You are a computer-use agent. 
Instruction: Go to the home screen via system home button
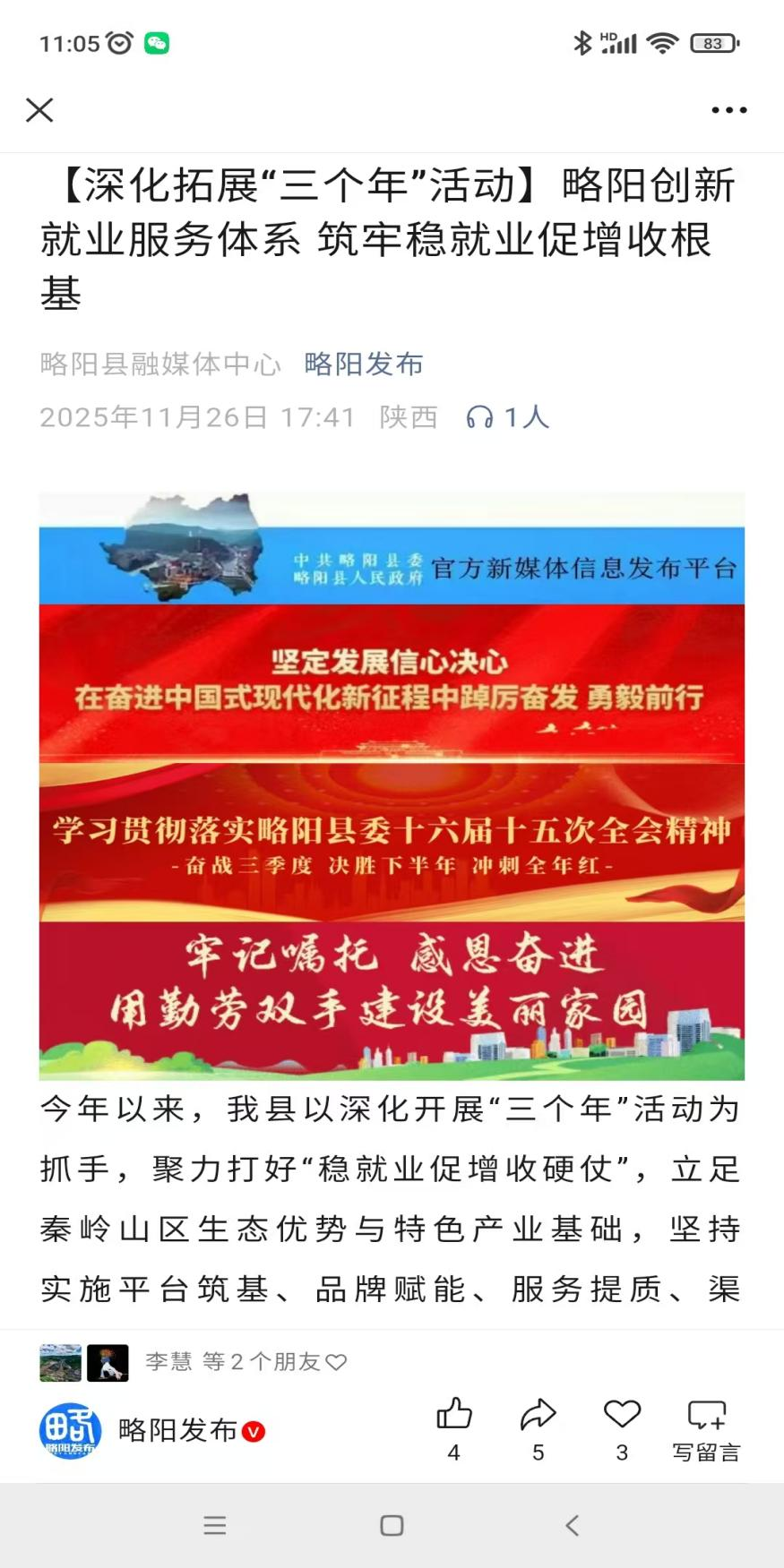coord(392,1525)
